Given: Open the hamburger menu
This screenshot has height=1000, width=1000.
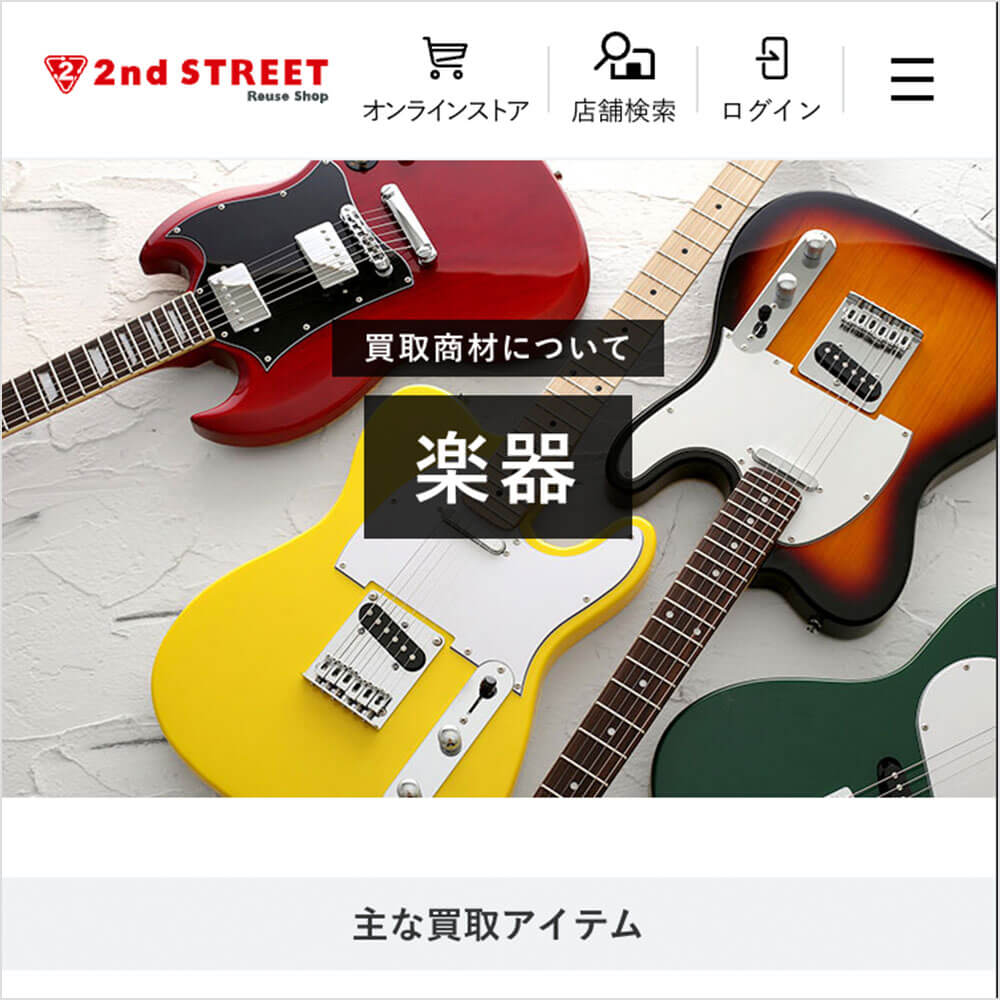Looking at the screenshot, I should click(912, 79).
